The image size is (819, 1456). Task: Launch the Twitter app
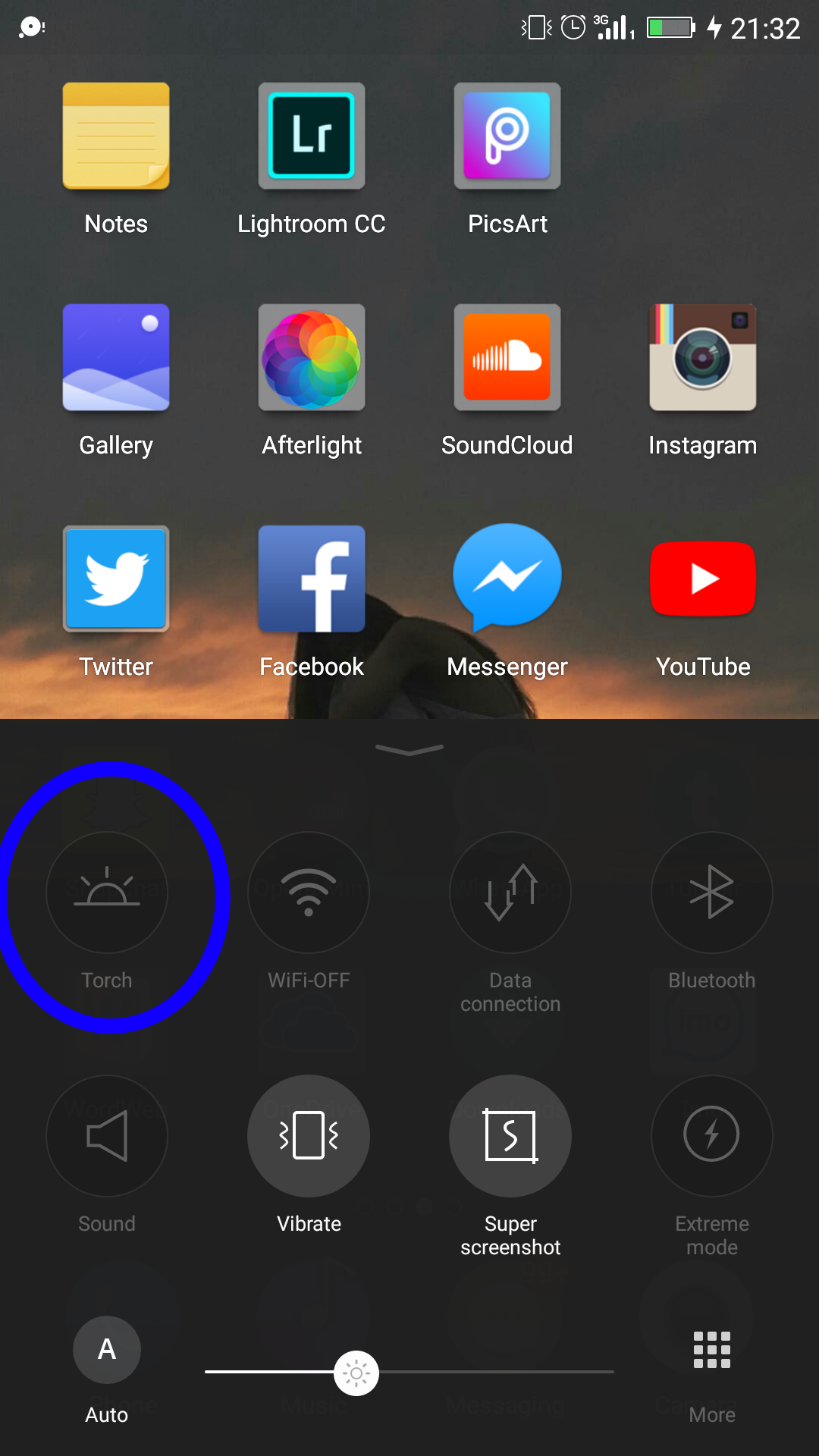click(115, 579)
